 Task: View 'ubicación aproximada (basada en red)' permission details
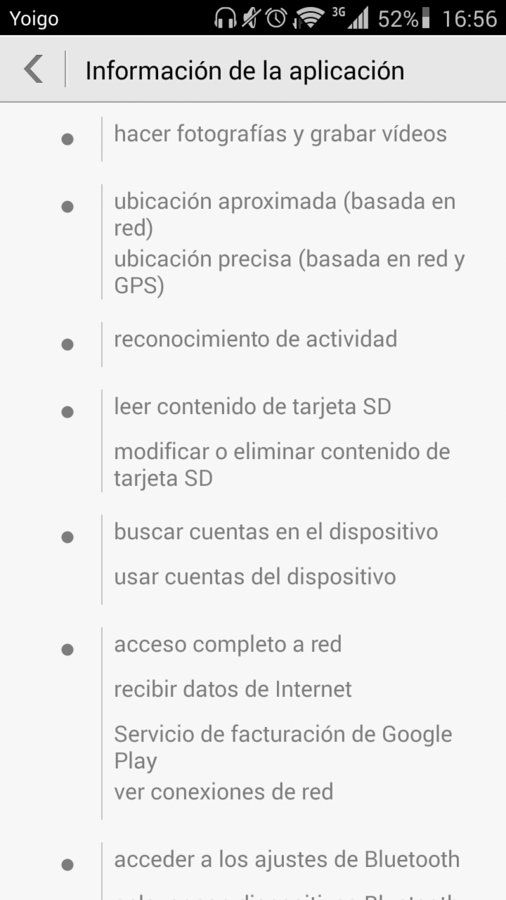[285, 215]
